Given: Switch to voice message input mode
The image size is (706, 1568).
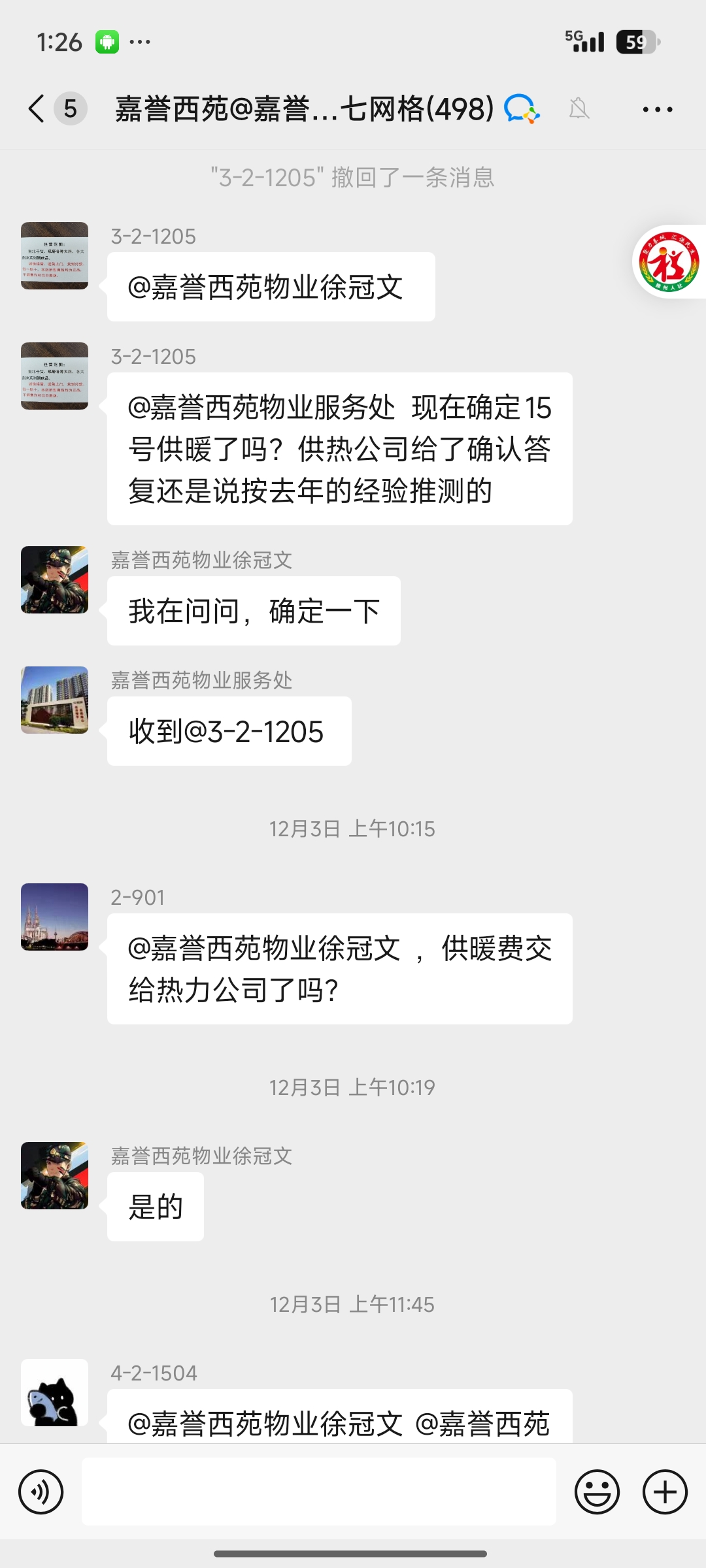Looking at the screenshot, I should tap(42, 1492).
